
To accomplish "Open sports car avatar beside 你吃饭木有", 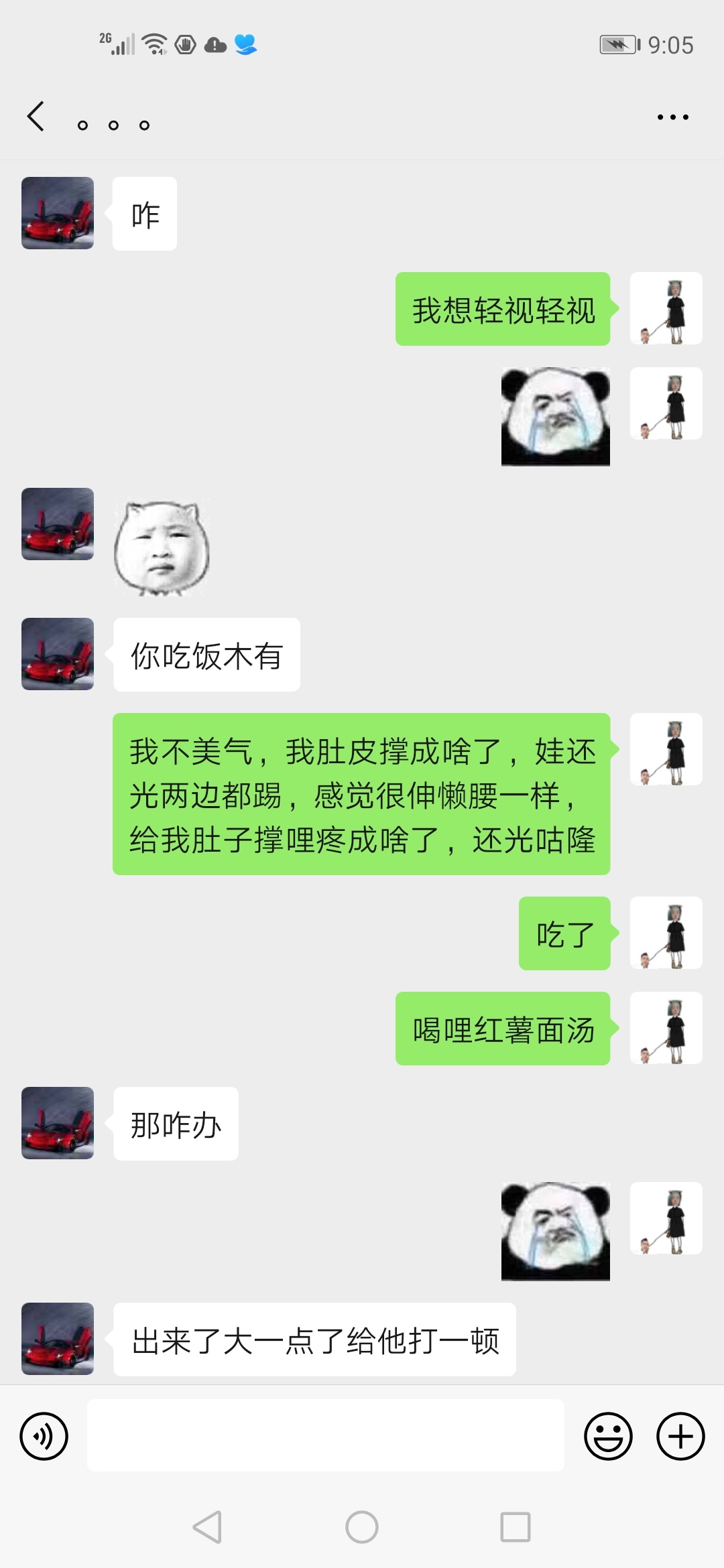I will 58,654.
